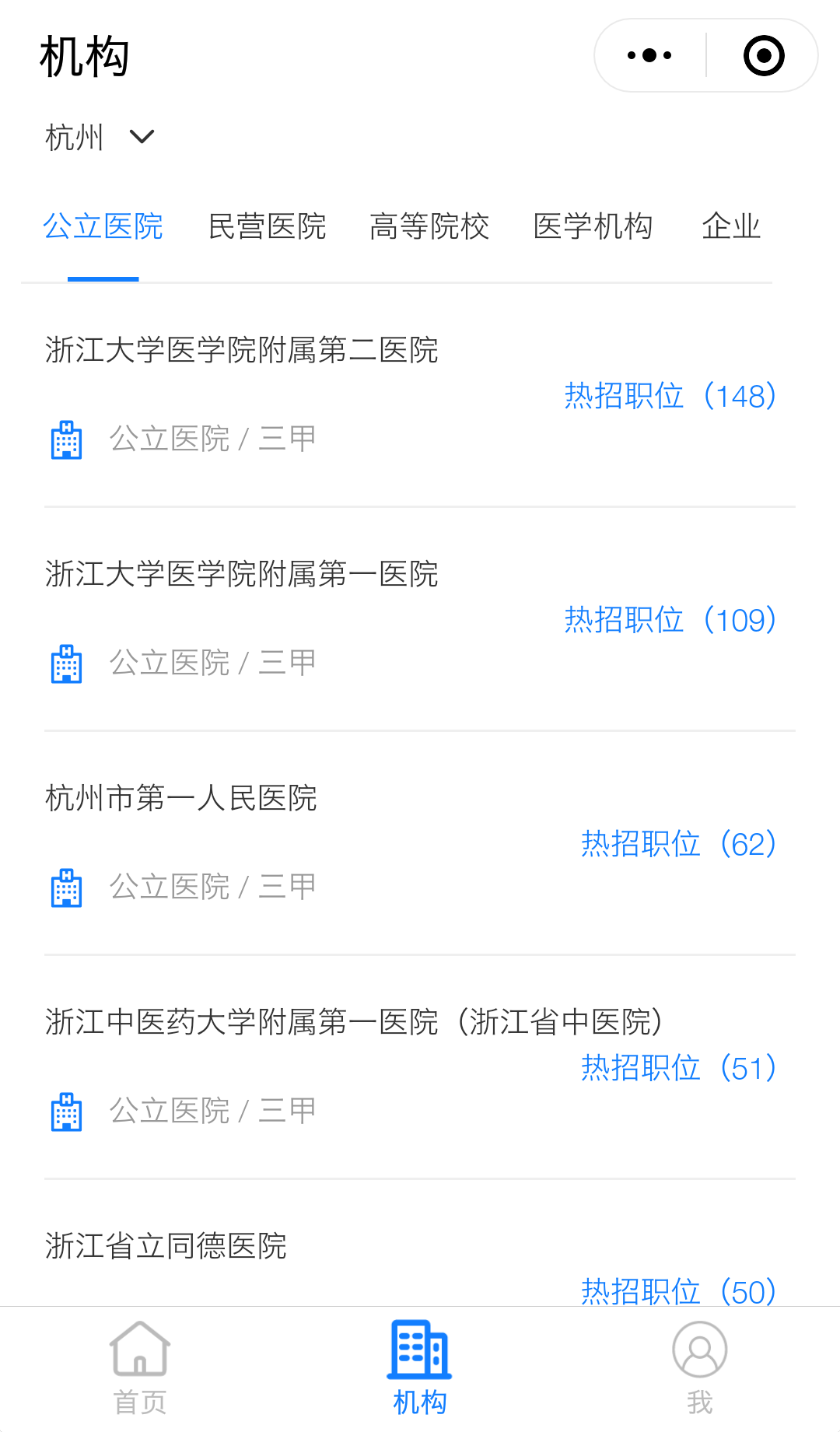
Task: View 热招职位 (148) openings
Action: tap(670, 396)
